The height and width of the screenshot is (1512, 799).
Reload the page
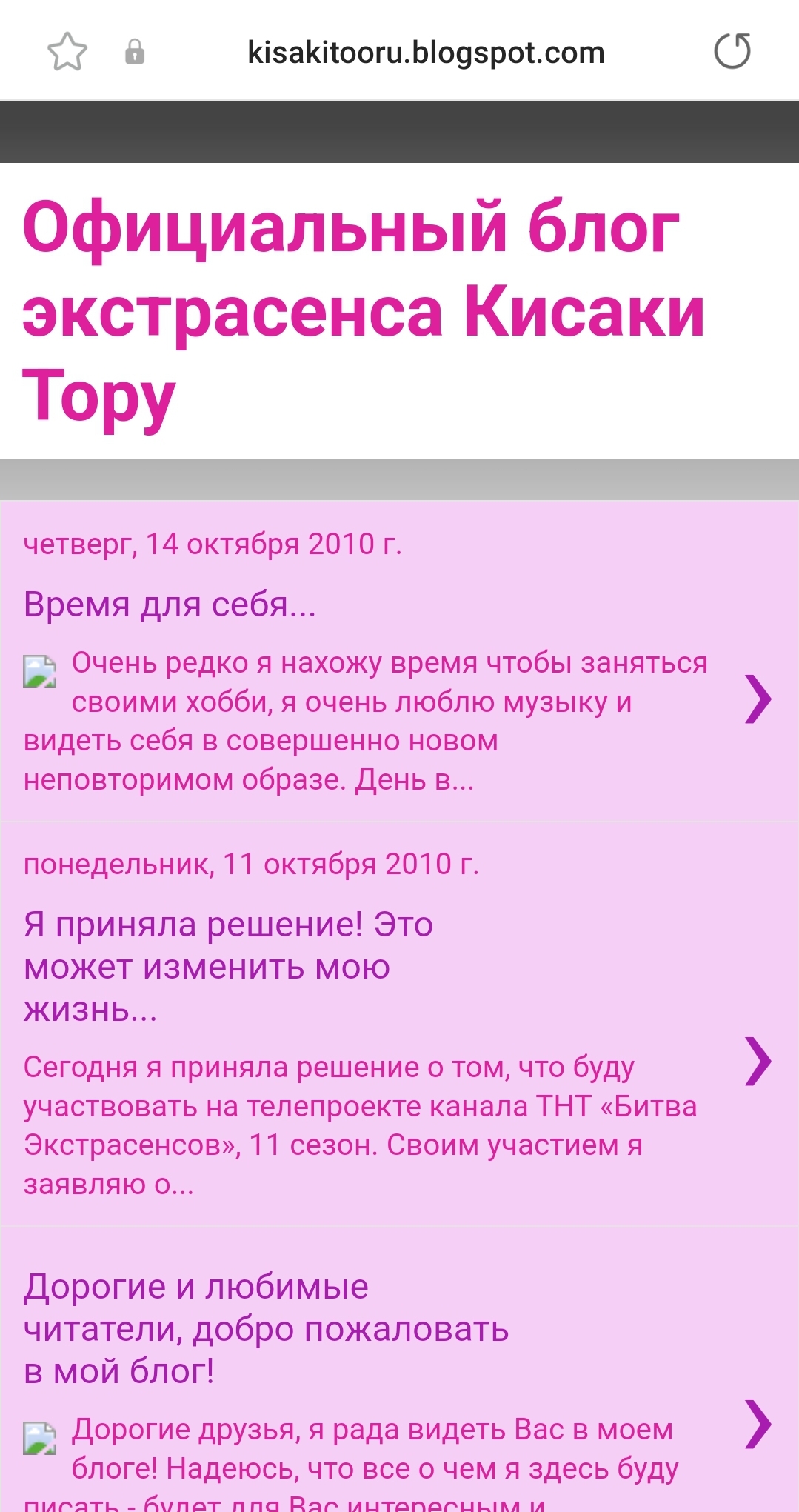pos(732,51)
